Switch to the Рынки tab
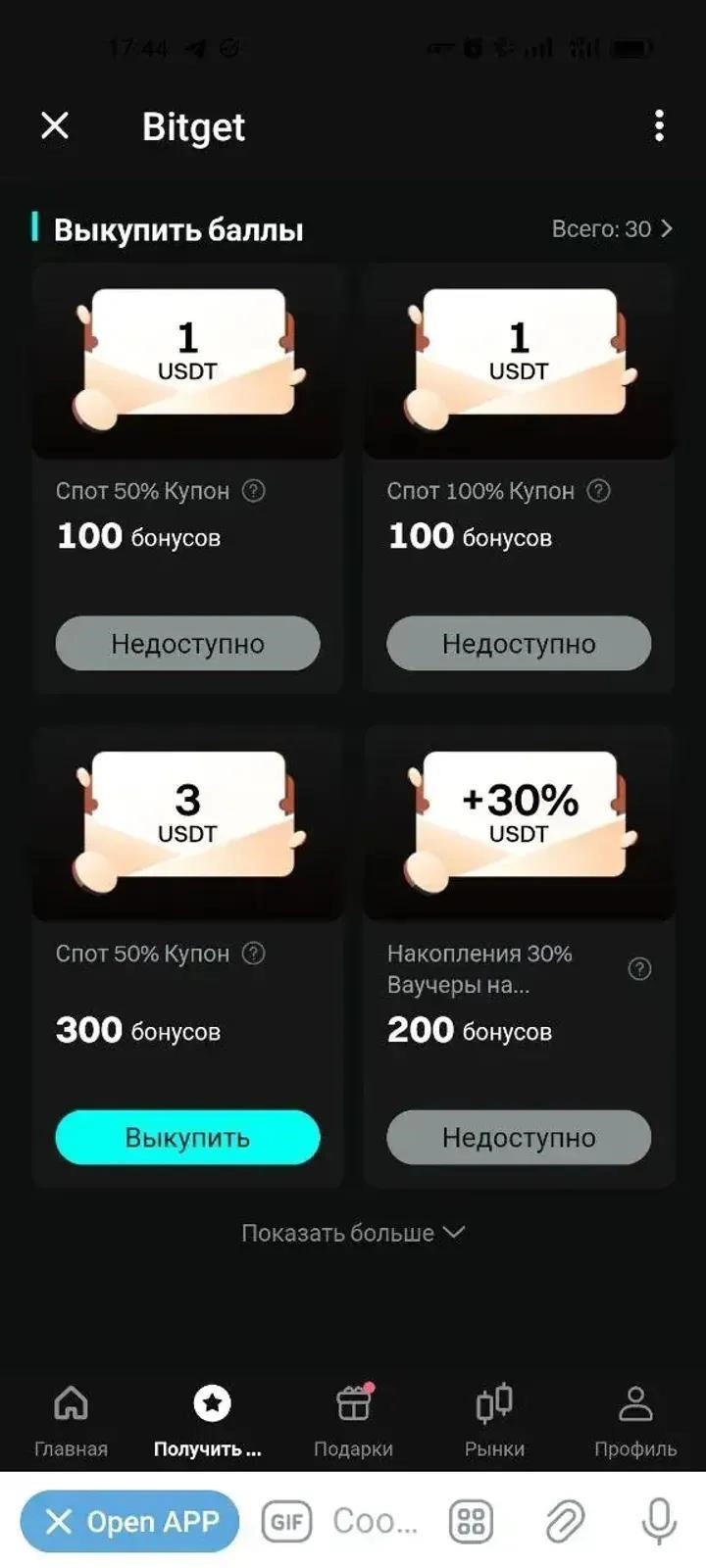 coord(494,1421)
